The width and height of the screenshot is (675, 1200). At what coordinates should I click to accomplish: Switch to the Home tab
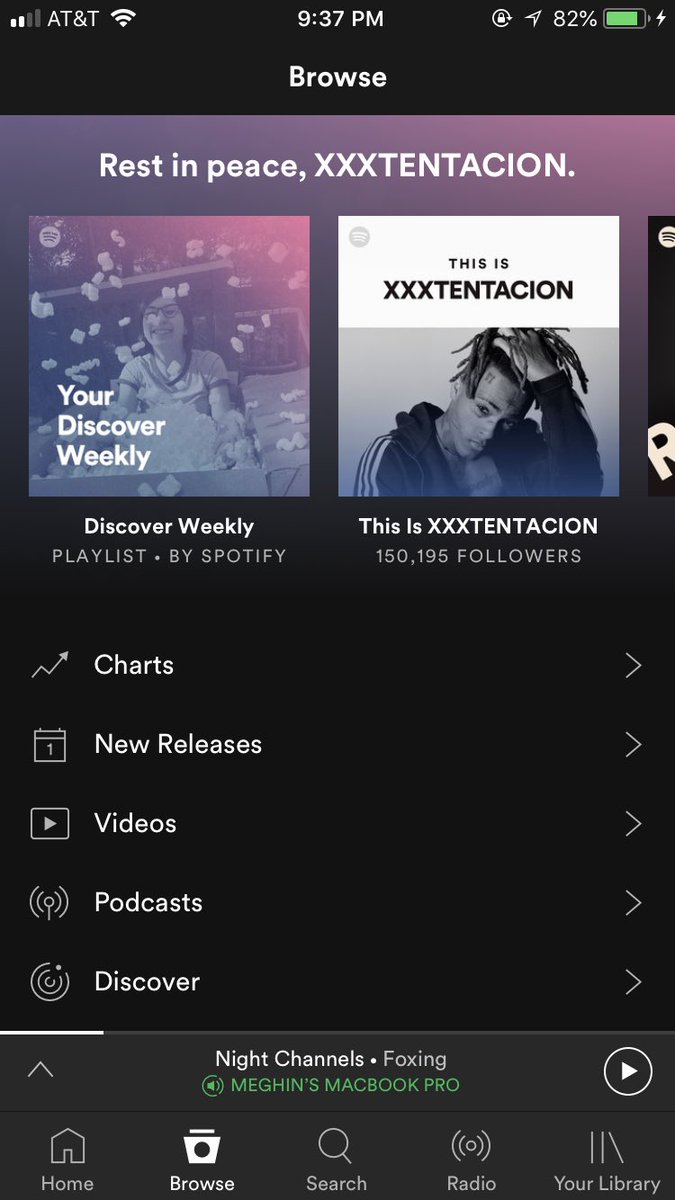pyautogui.click(x=67, y=1160)
